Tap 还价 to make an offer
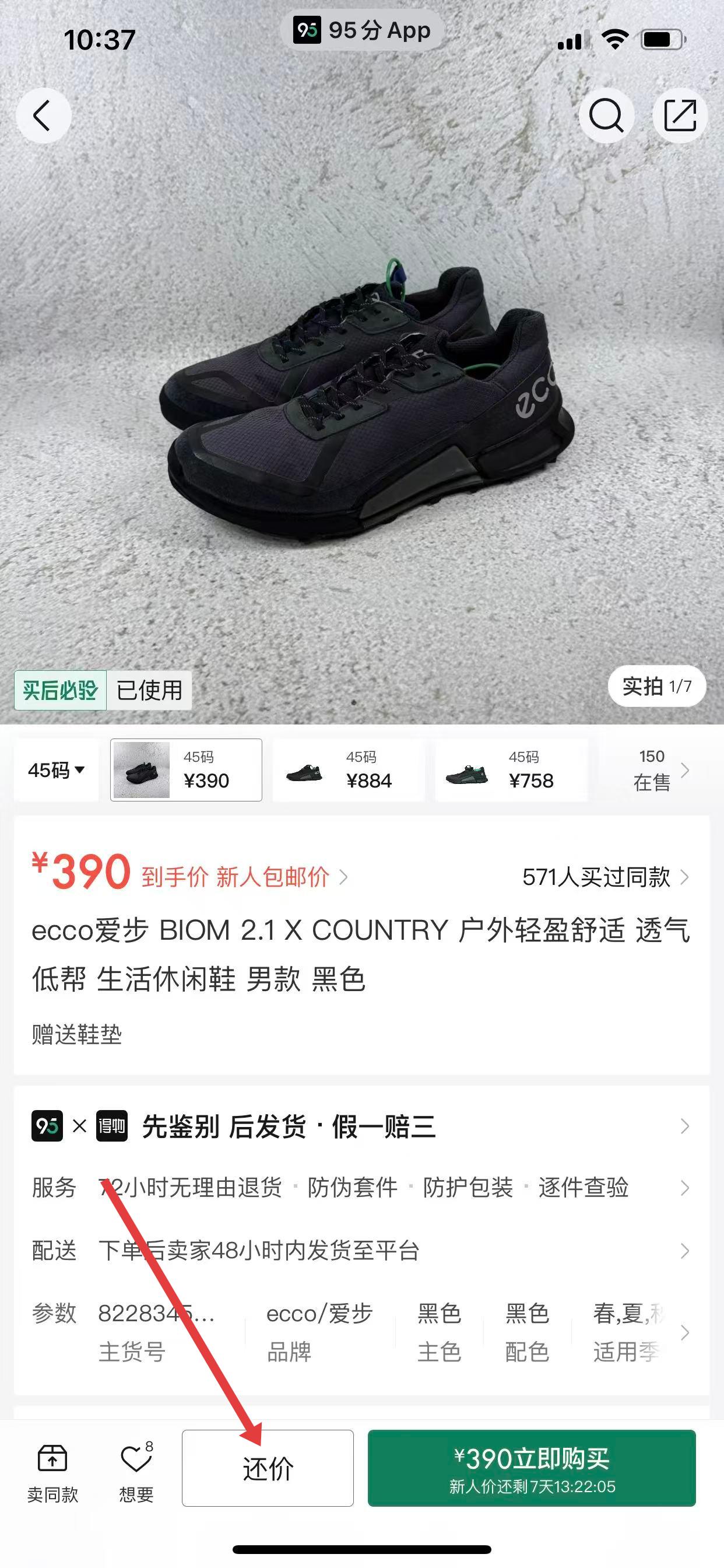The height and width of the screenshot is (1568, 724). click(268, 1468)
